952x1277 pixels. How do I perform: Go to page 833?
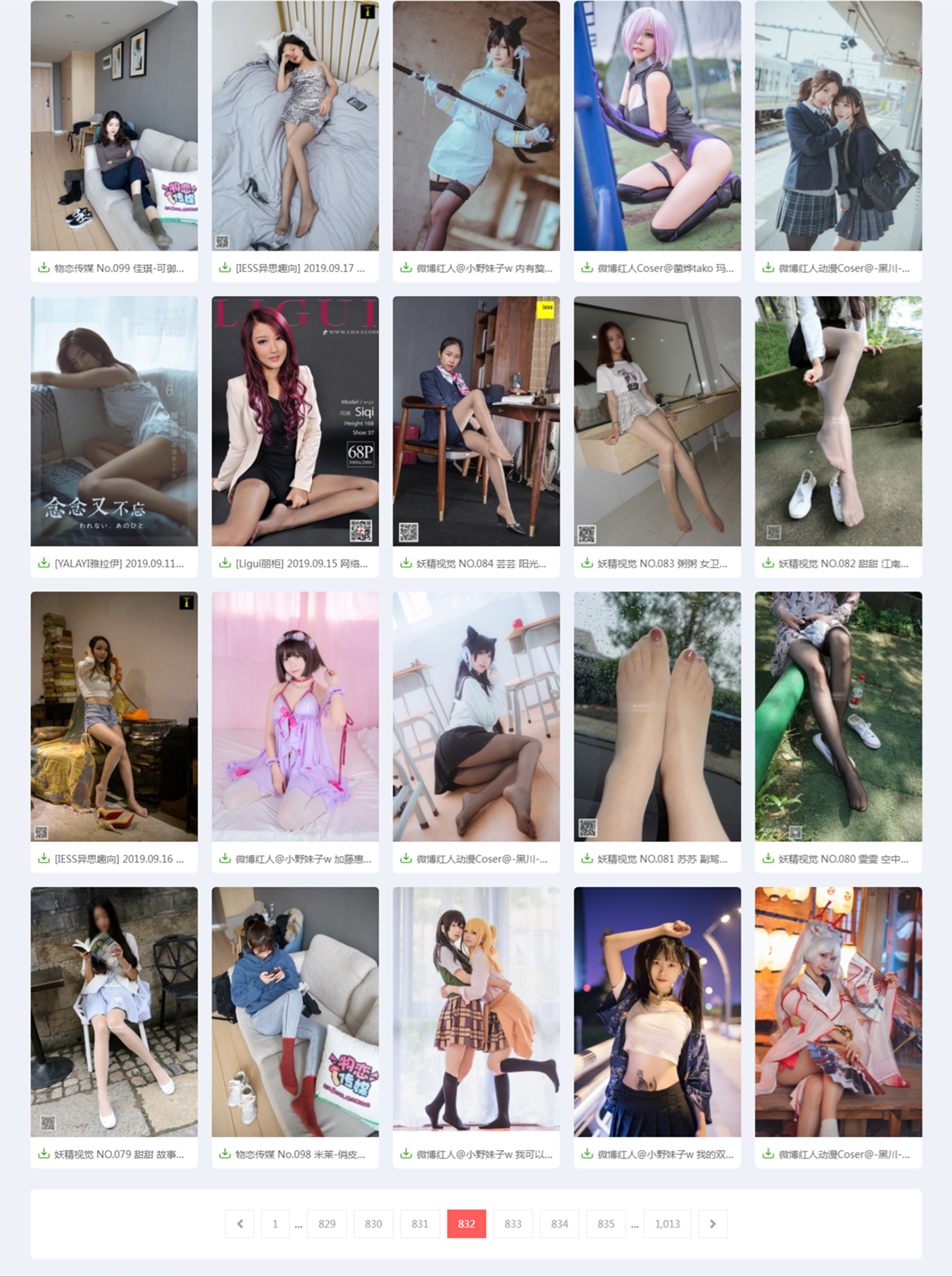click(513, 1223)
